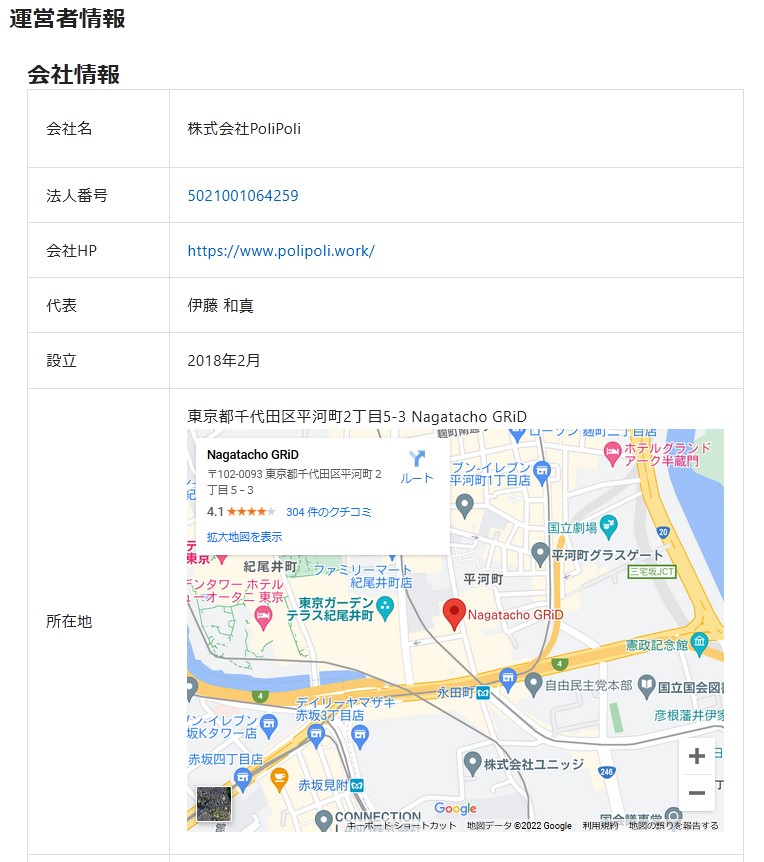Open the polipoli.work company website link
This screenshot has height=862, width=764.
[281, 251]
